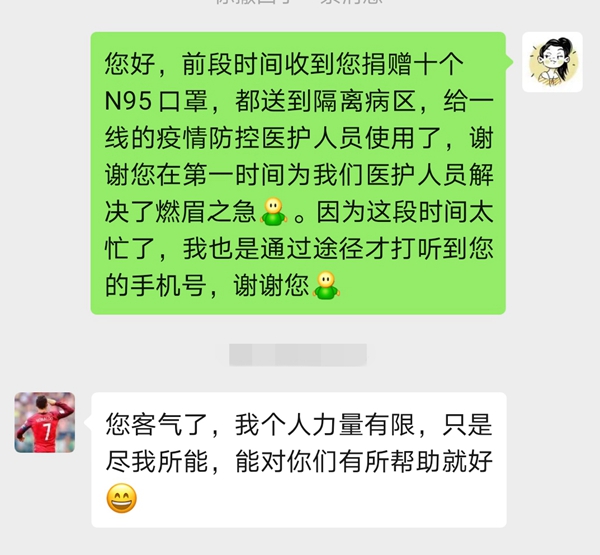Open the number 7 footballer avatar's profile
Viewport: 600px width, 555px height.
[x=44, y=422]
